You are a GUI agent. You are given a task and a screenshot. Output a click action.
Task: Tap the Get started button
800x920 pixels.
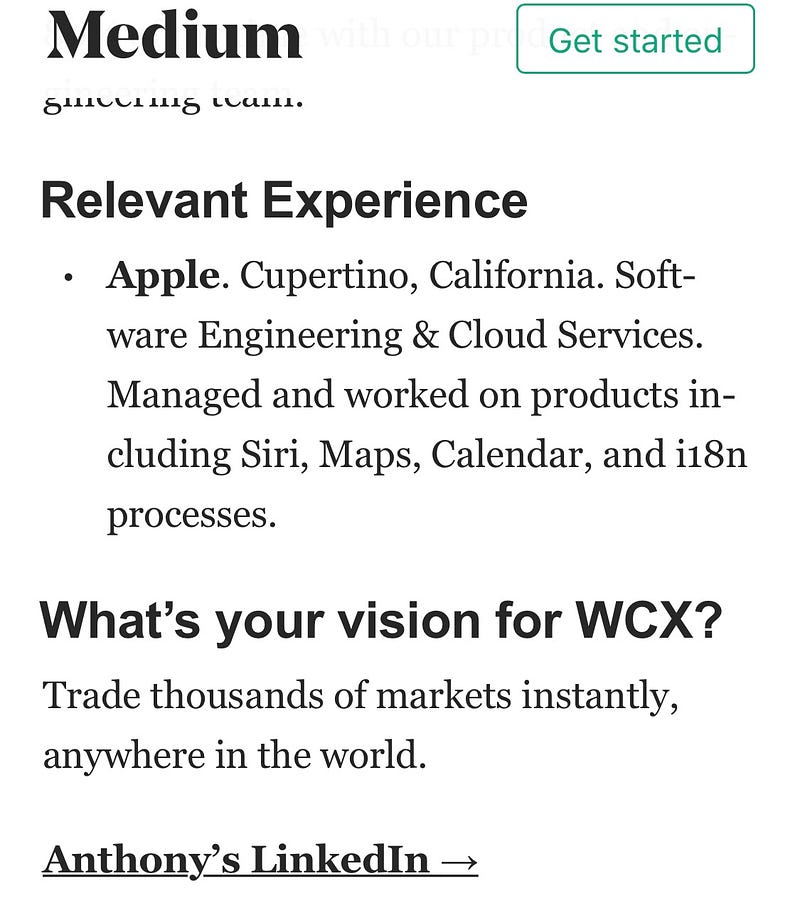635,40
